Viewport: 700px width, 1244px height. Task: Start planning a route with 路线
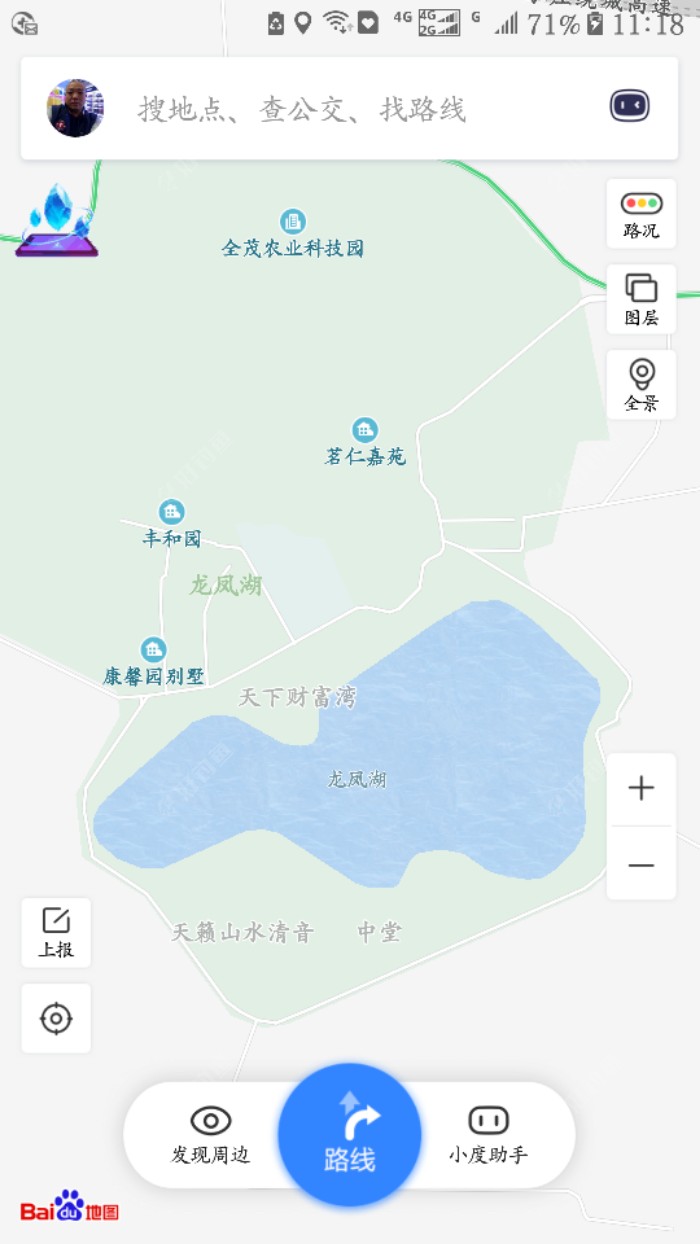[349, 1135]
